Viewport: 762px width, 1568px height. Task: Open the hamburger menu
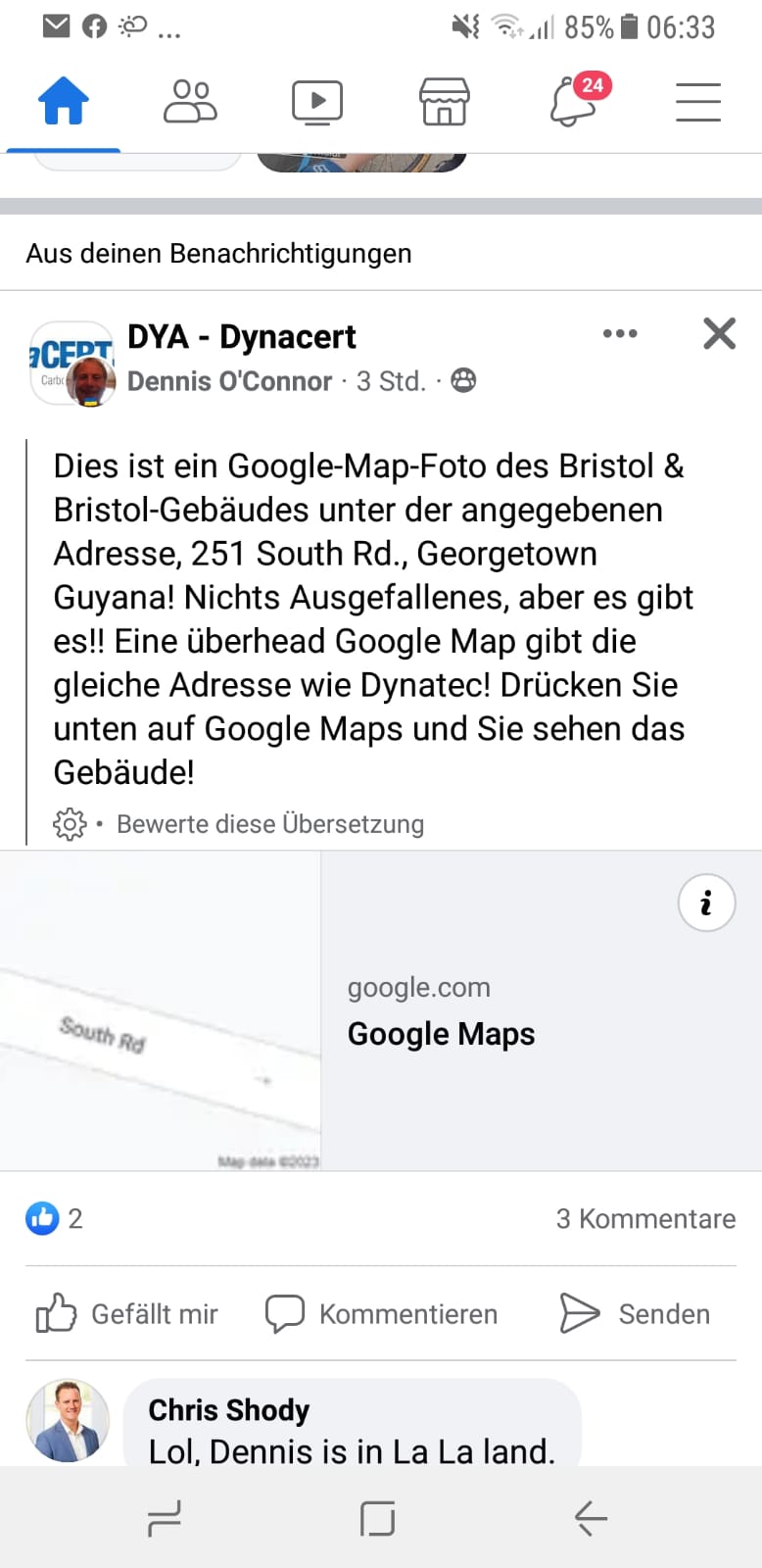[x=698, y=102]
